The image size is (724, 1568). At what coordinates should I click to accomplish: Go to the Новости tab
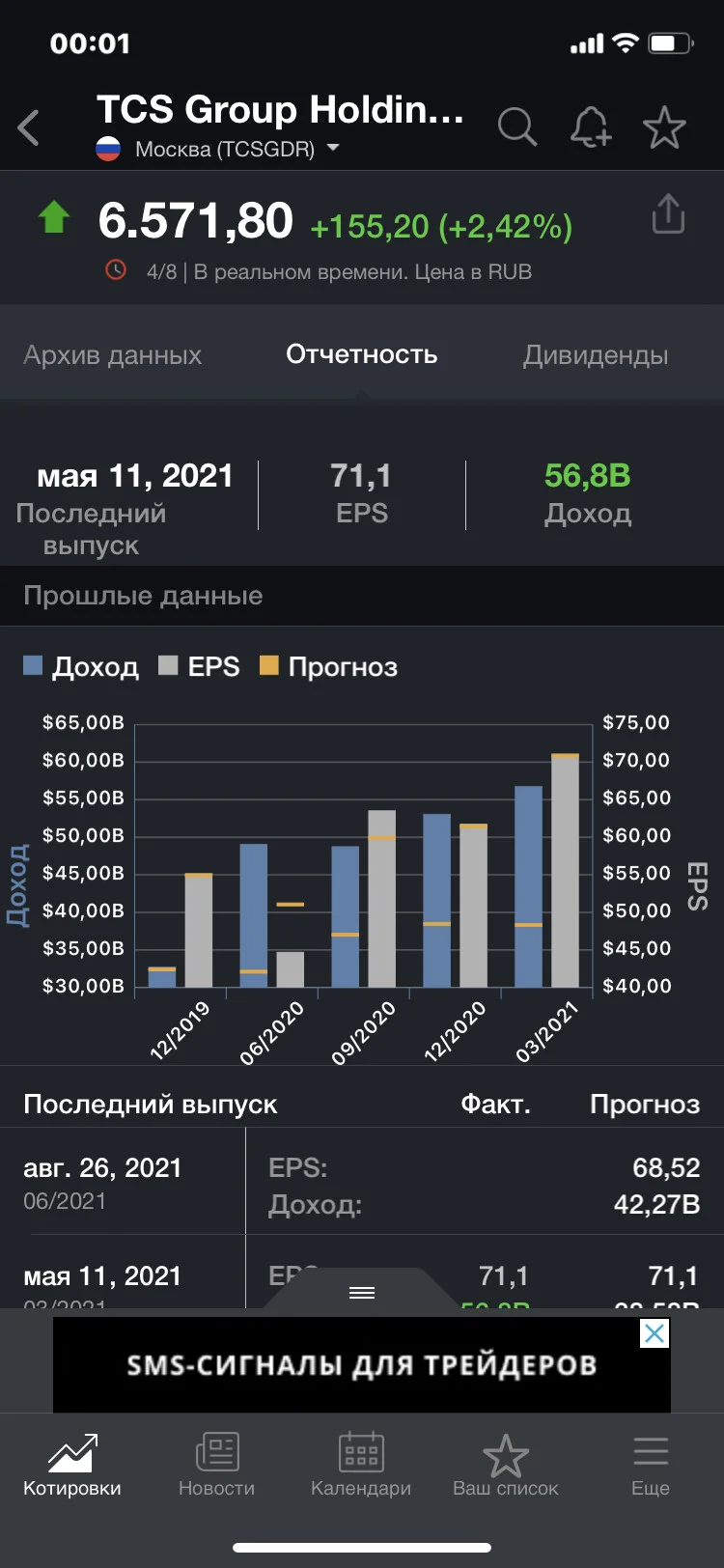(216, 1464)
